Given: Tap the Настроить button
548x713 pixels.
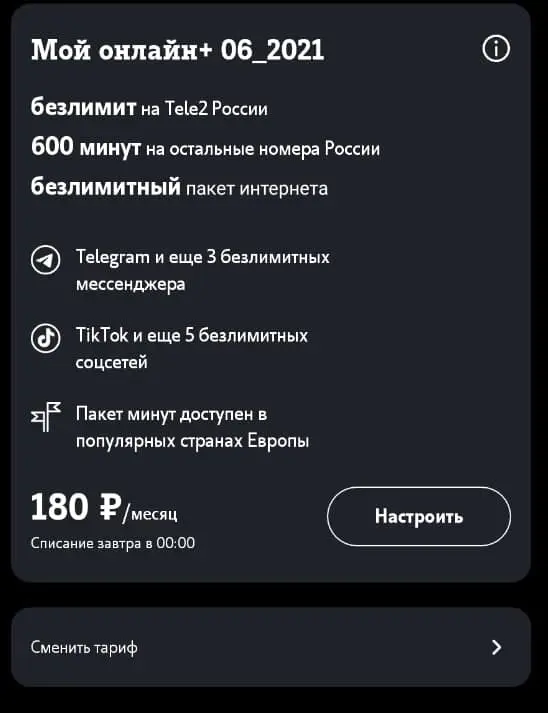Looking at the screenshot, I should (x=419, y=516).
